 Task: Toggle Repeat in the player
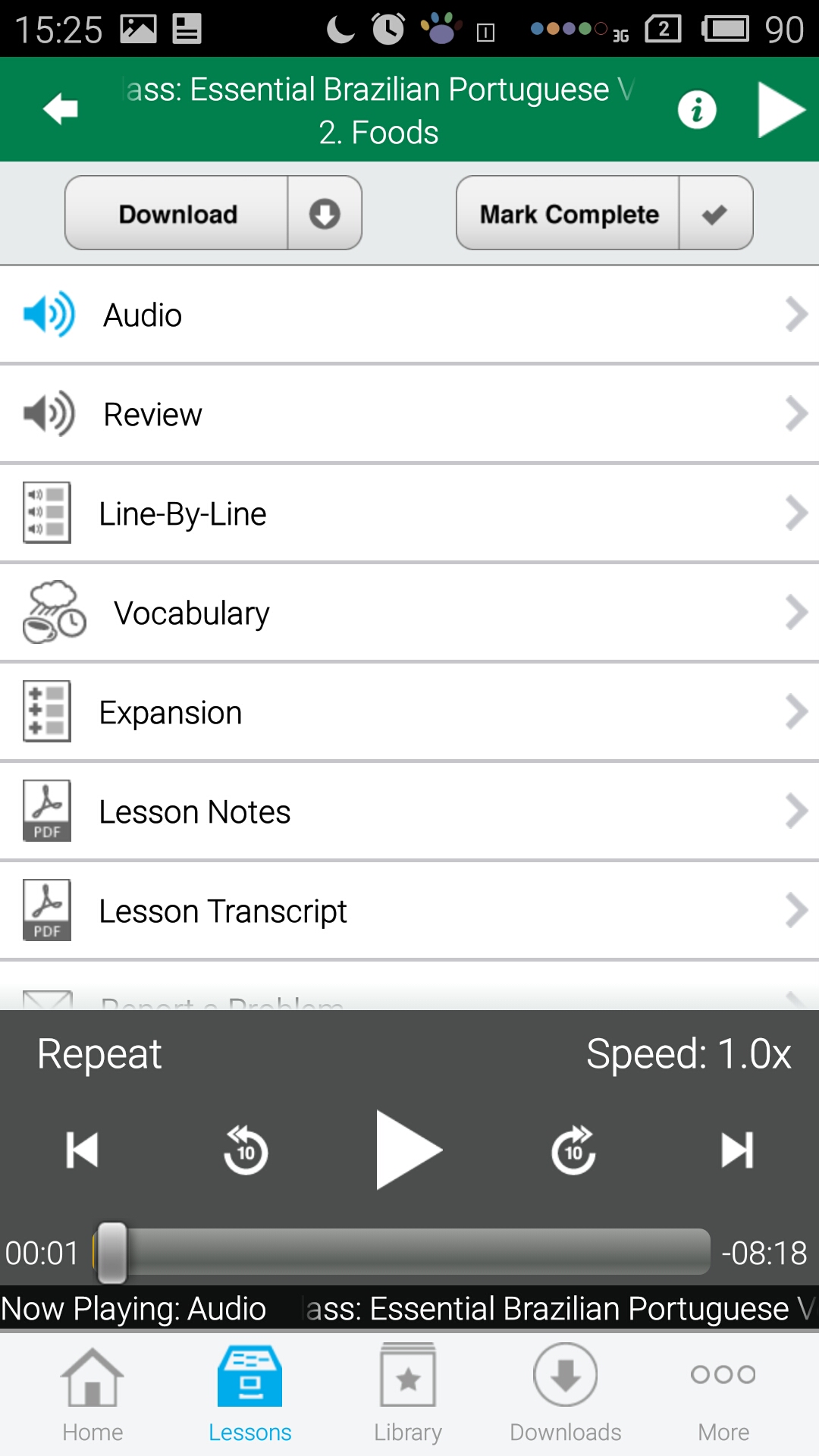99,1054
